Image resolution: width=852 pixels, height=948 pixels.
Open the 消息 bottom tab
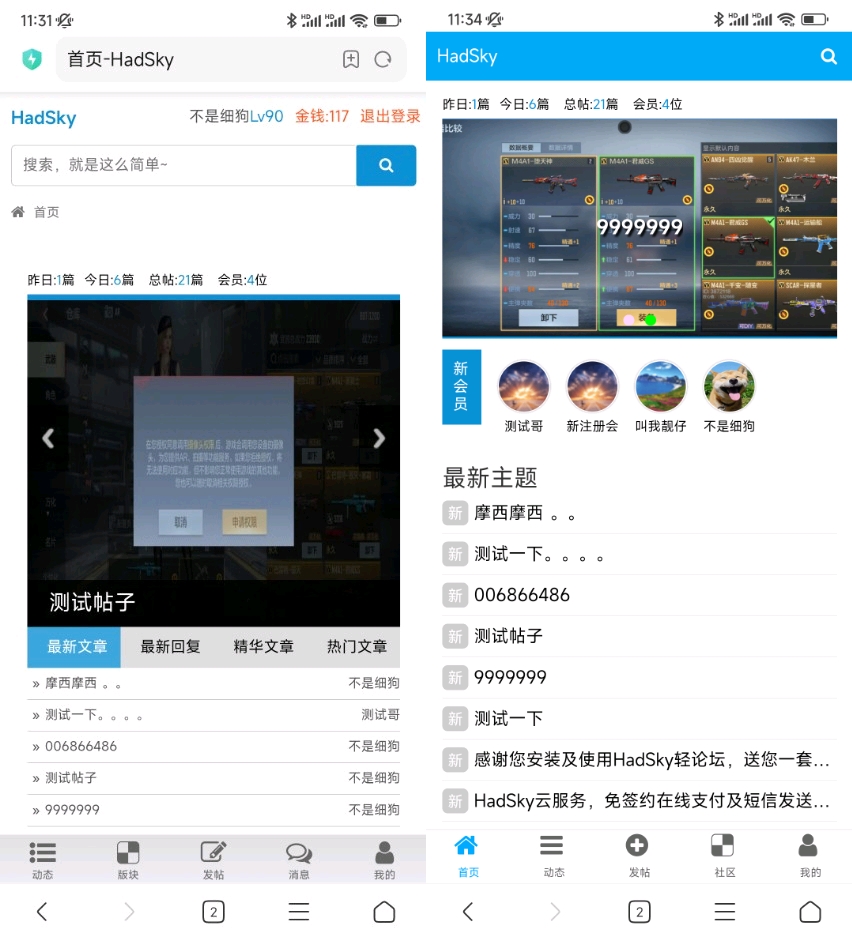point(298,859)
